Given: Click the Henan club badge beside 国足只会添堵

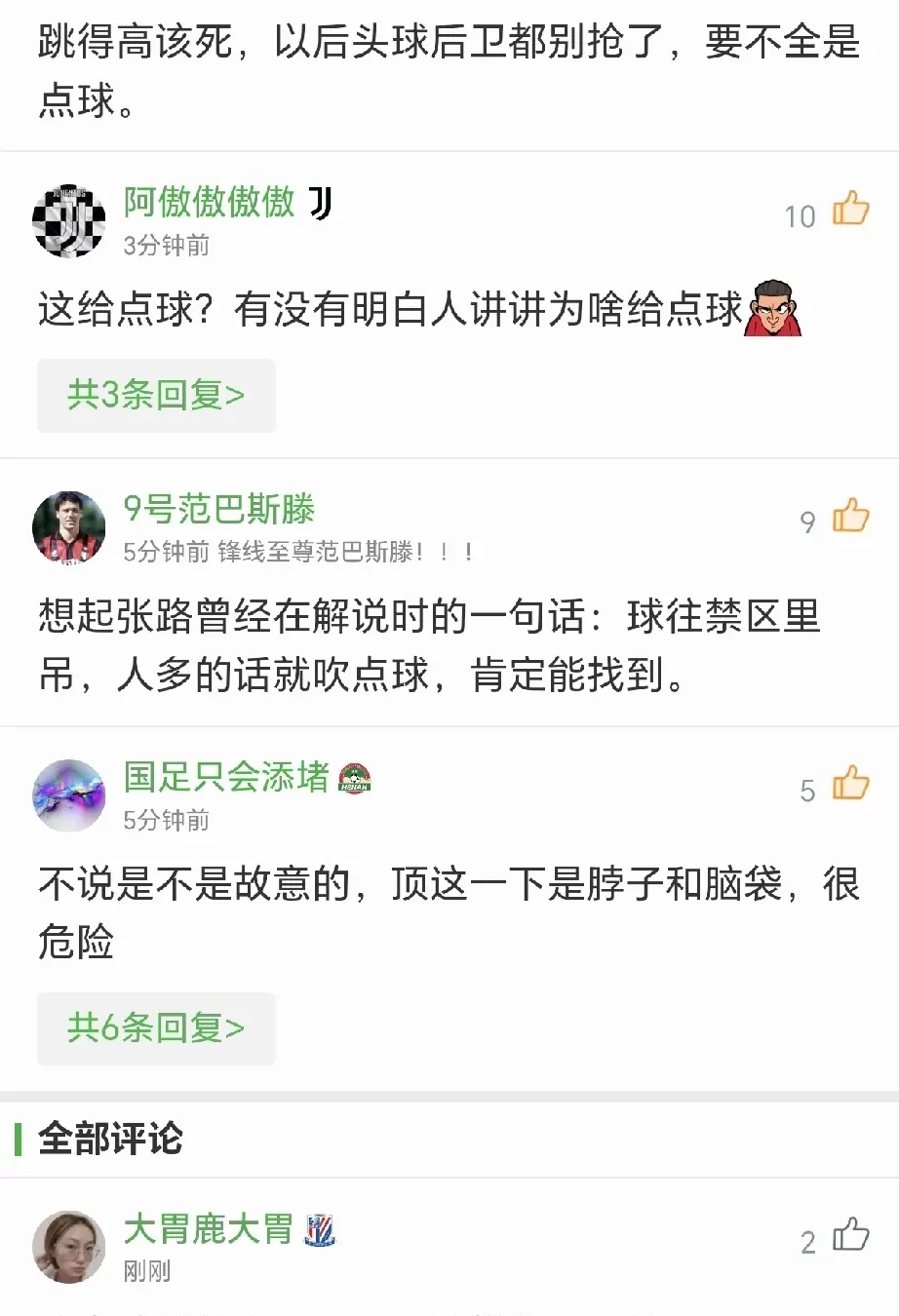Looking at the screenshot, I should tap(353, 777).
